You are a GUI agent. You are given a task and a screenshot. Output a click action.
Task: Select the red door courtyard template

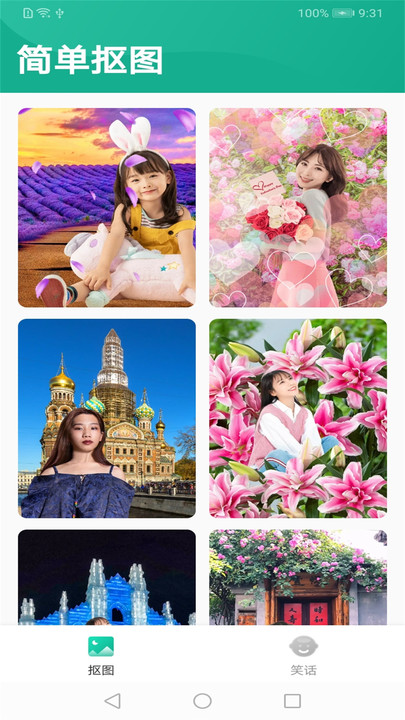(298, 577)
